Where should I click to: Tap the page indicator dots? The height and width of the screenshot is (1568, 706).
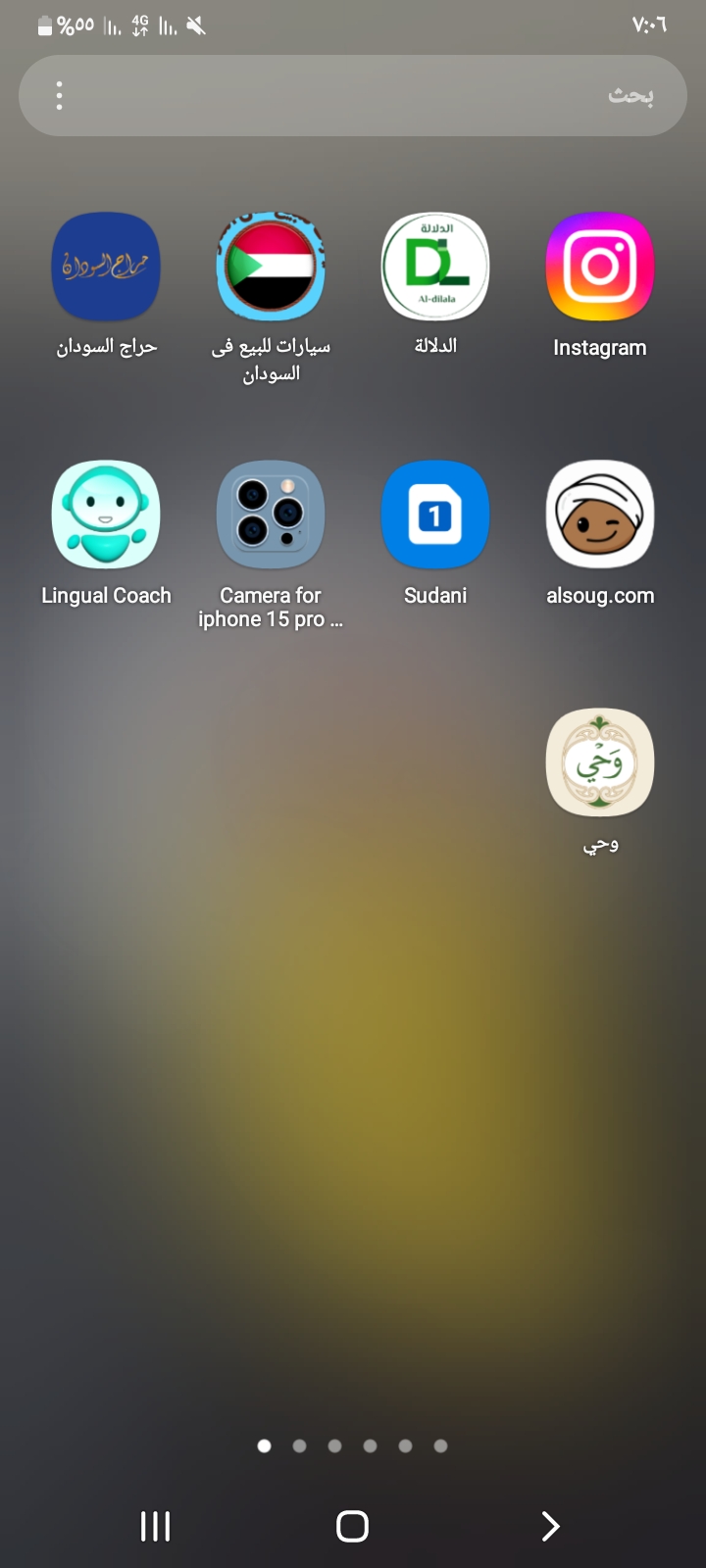coord(352,1445)
